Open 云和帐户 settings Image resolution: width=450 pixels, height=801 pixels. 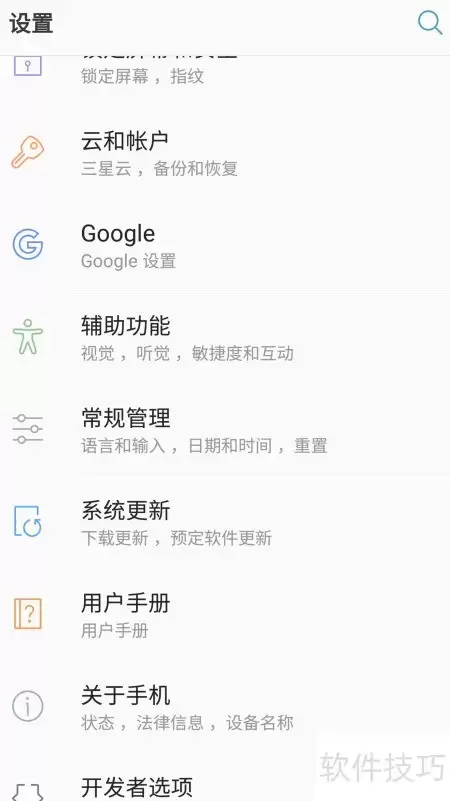click(225, 151)
